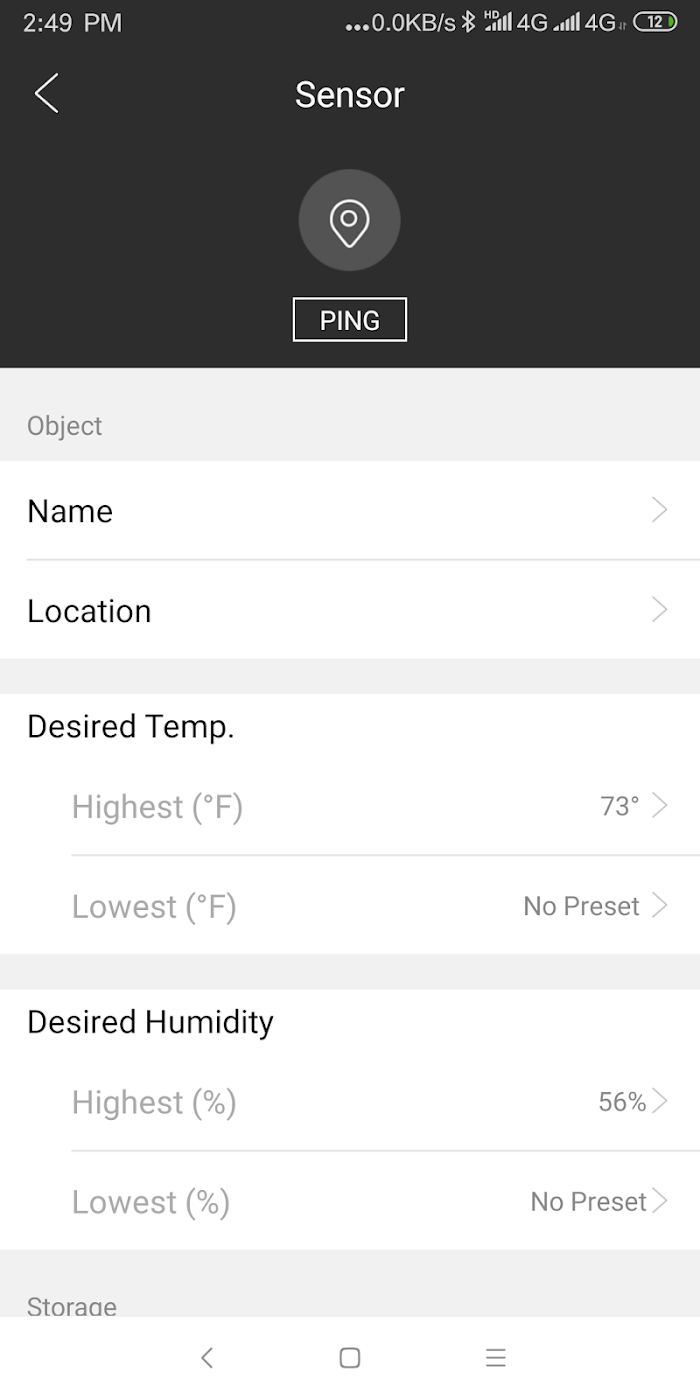Open the Name setting
This screenshot has height=1400, width=700.
(x=350, y=511)
